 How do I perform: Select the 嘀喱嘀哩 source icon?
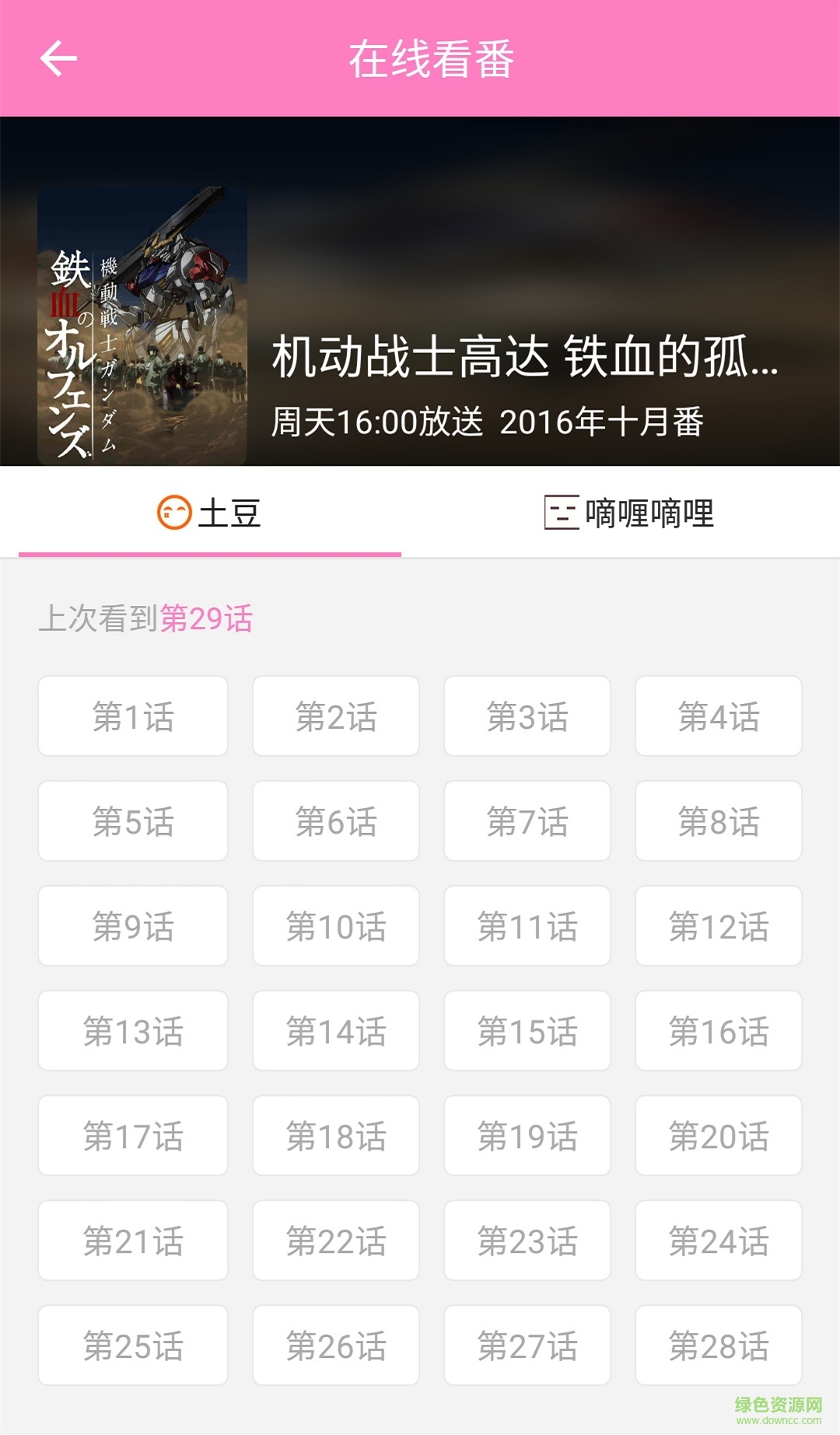pyautogui.click(x=557, y=512)
